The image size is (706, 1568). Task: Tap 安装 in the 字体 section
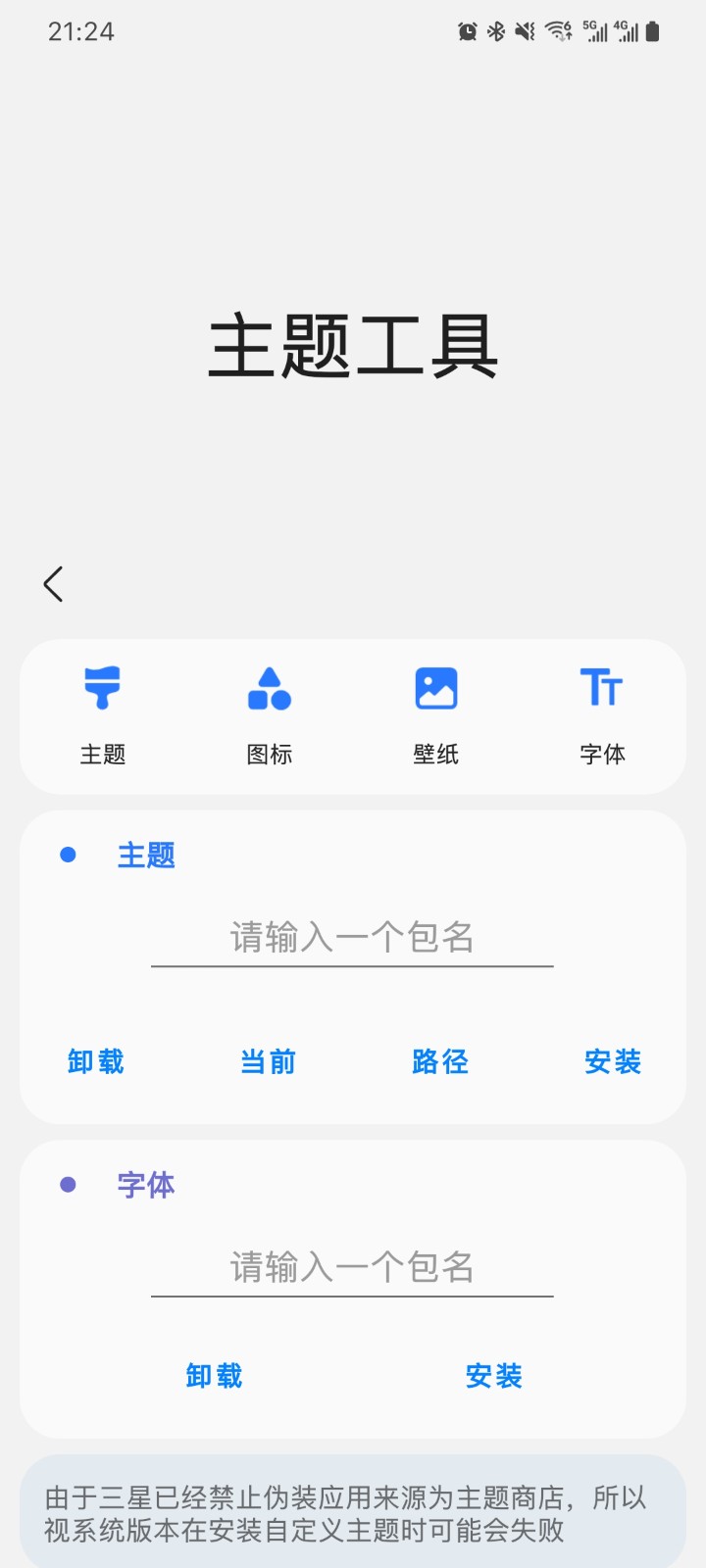[x=494, y=1376]
